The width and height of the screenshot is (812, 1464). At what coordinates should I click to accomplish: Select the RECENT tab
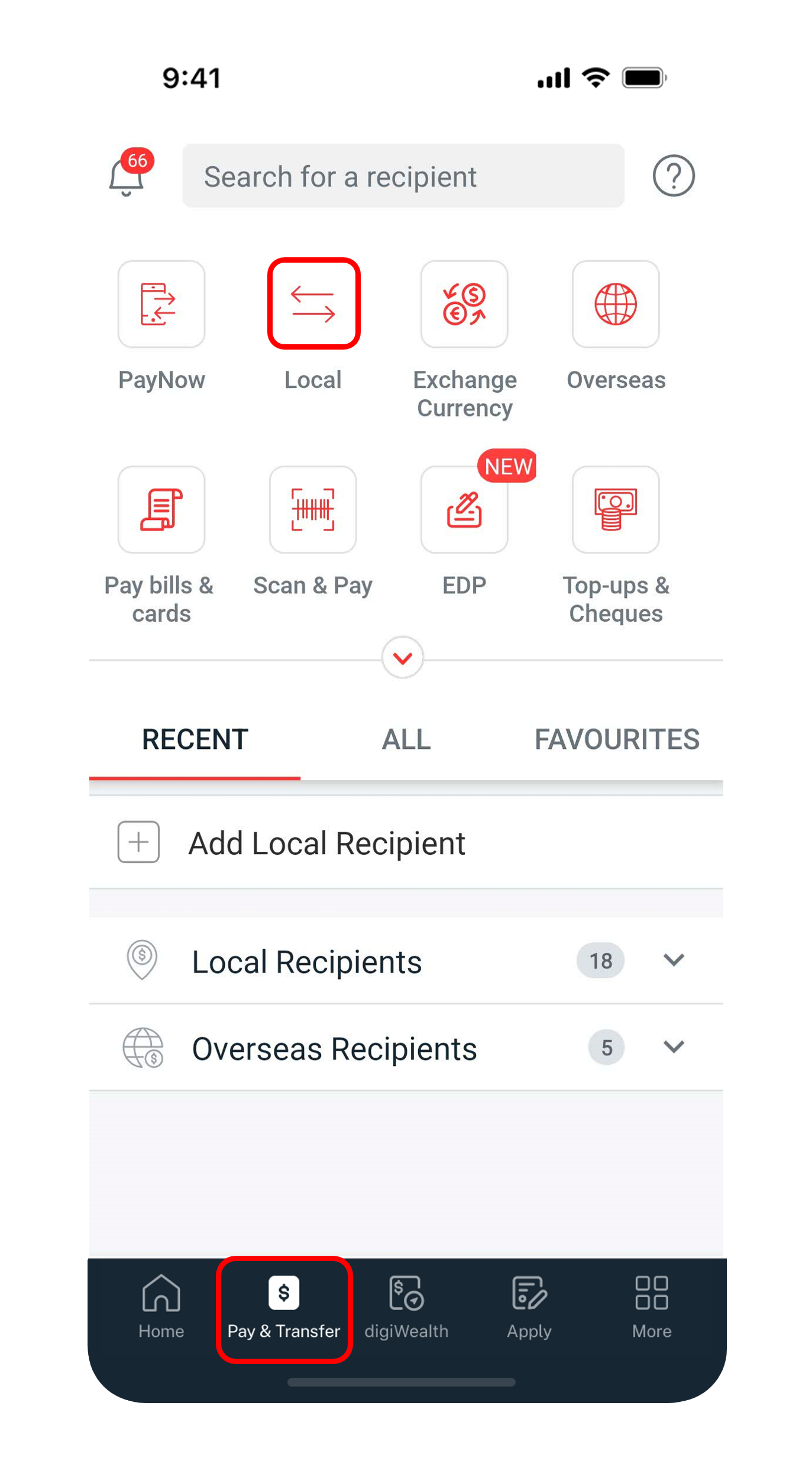coord(195,739)
